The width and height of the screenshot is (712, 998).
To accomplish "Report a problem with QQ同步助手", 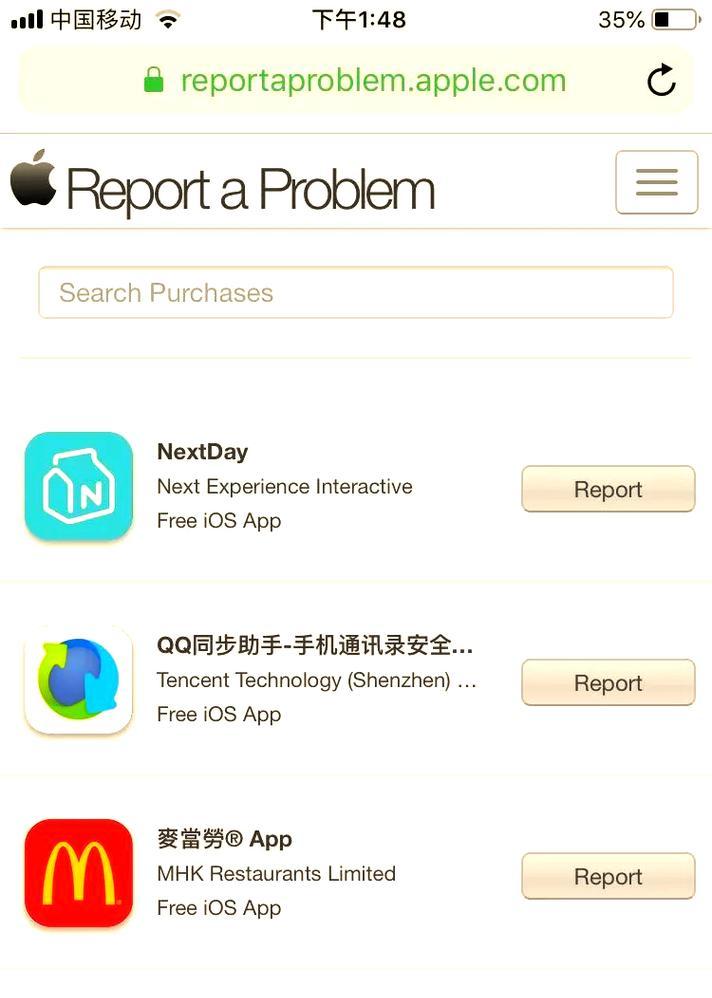I will pyautogui.click(x=607, y=683).
